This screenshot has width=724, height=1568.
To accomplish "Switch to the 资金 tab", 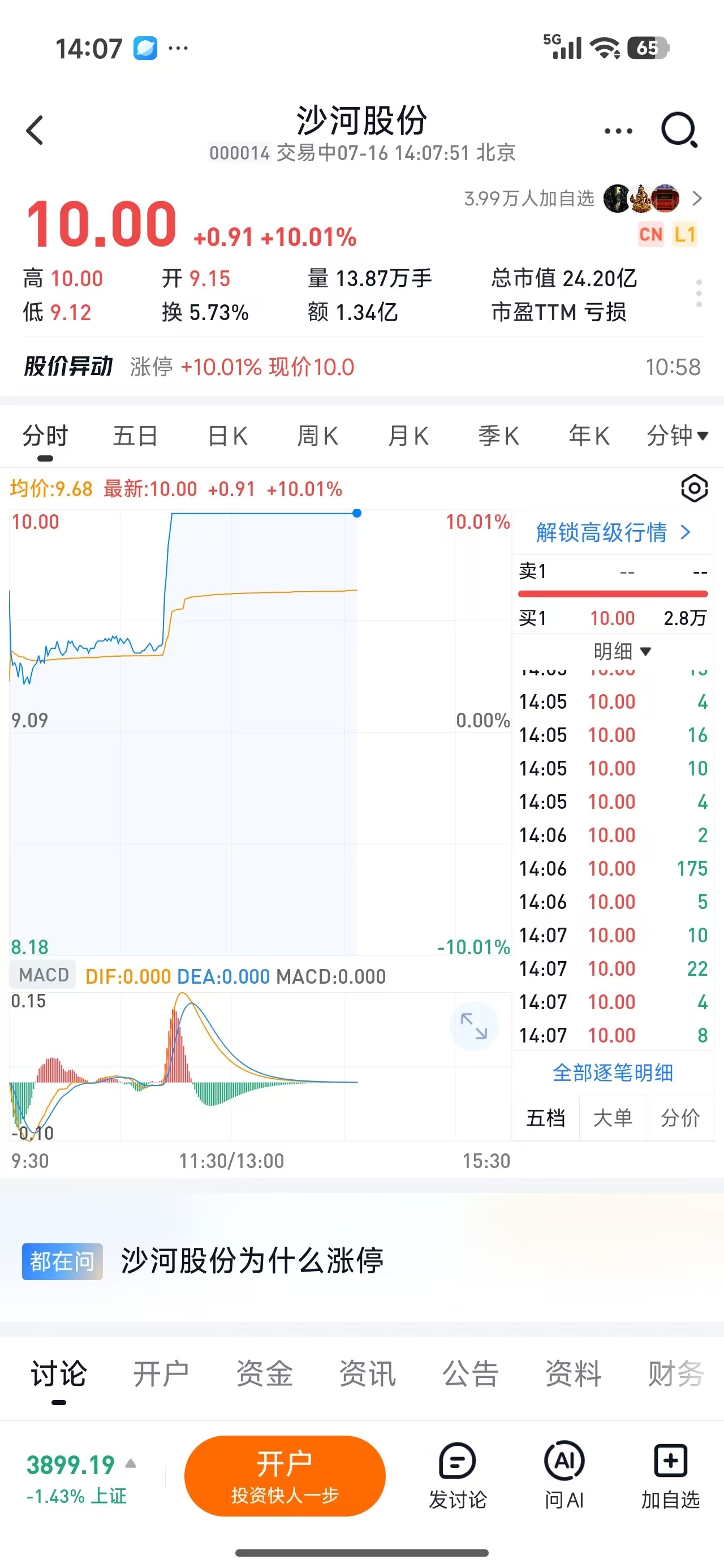I will pos(264,1374).
